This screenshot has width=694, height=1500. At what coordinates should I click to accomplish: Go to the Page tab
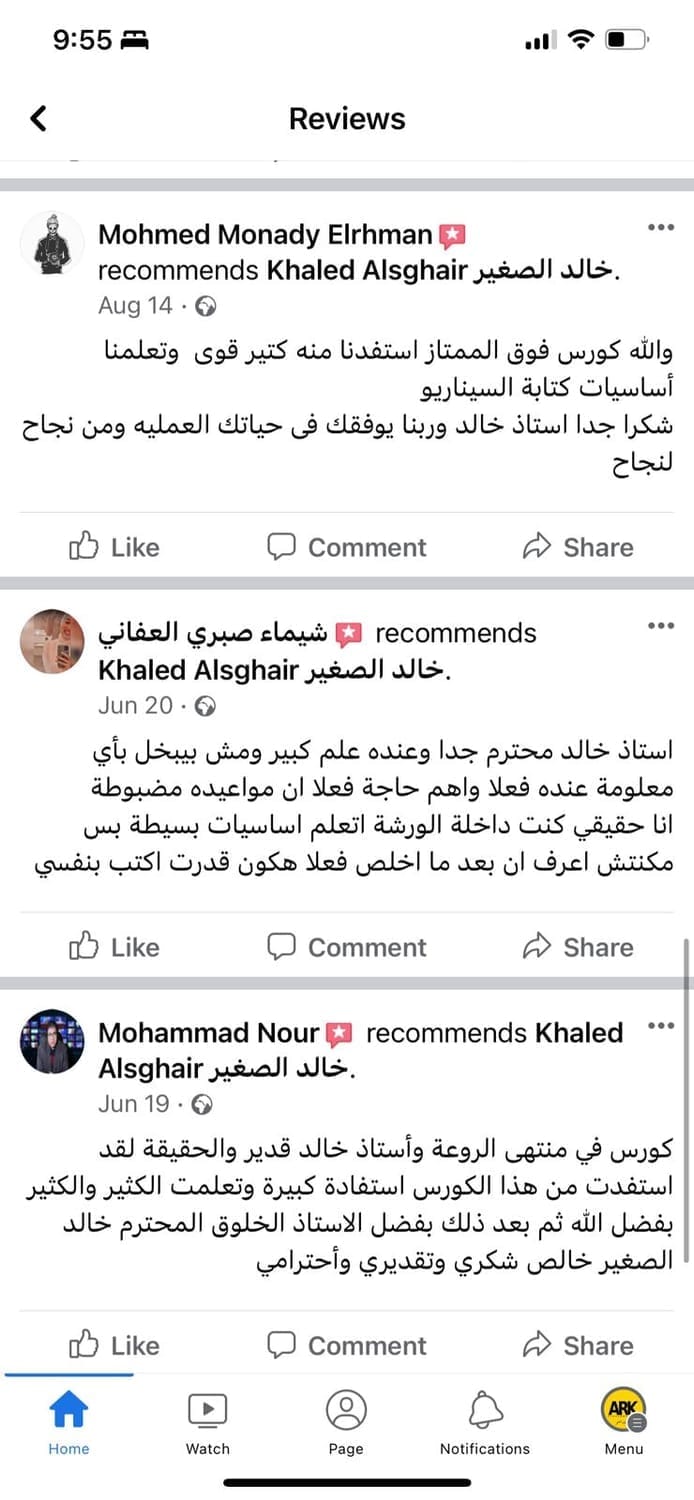tap(346, 1422)
